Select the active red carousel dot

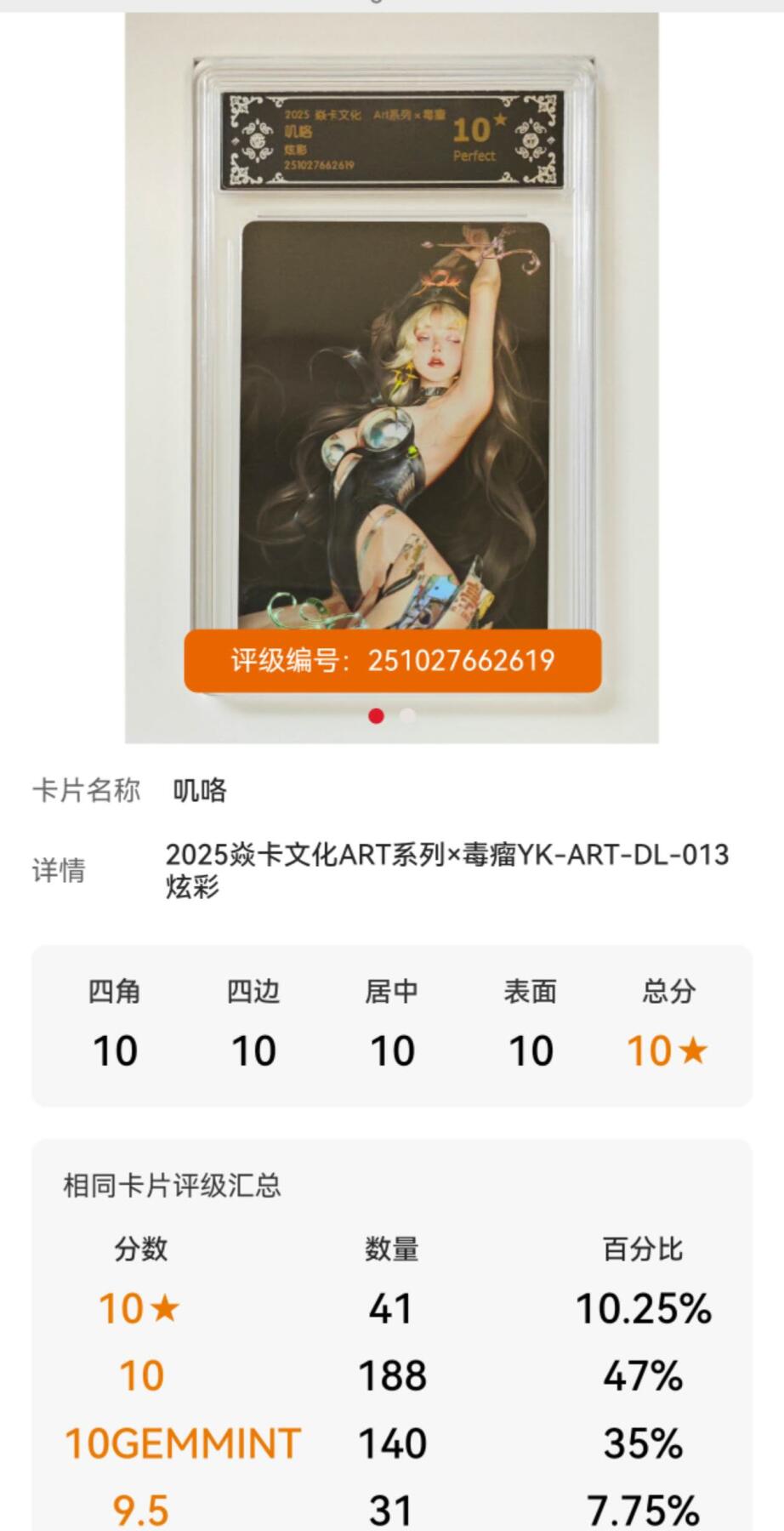point(377,717)
